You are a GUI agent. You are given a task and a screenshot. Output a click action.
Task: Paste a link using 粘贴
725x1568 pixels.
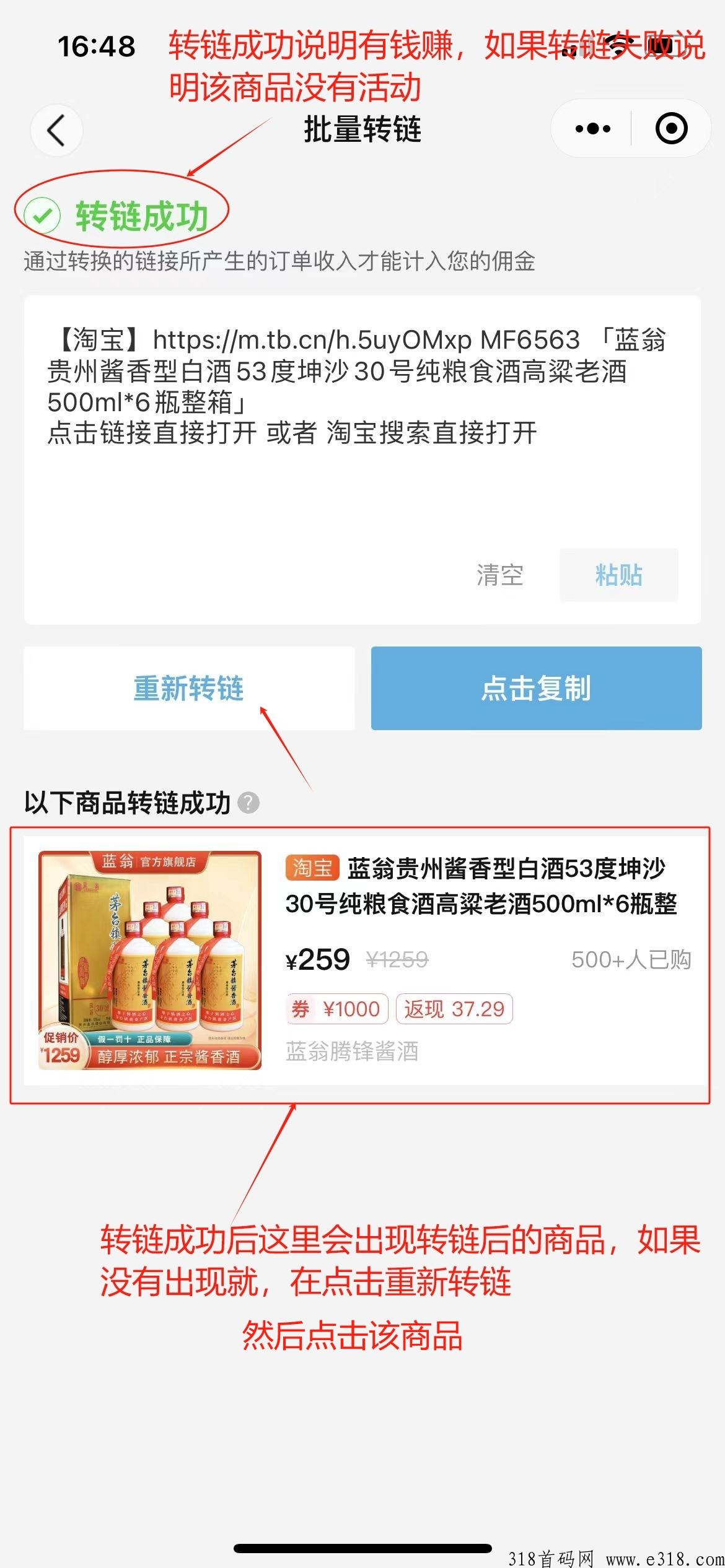click(618, 575)
